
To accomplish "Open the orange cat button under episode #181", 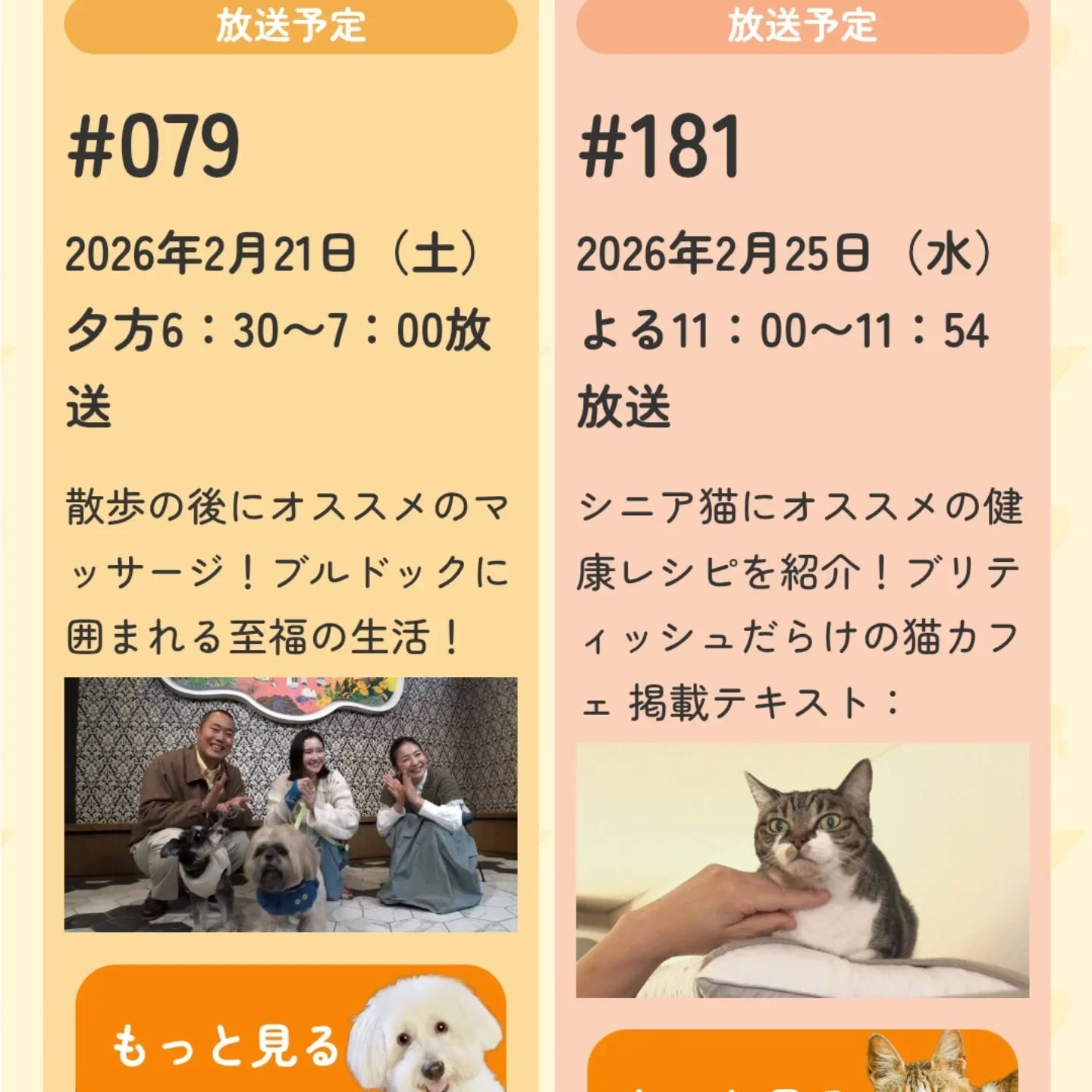I will pos(801,1065).
